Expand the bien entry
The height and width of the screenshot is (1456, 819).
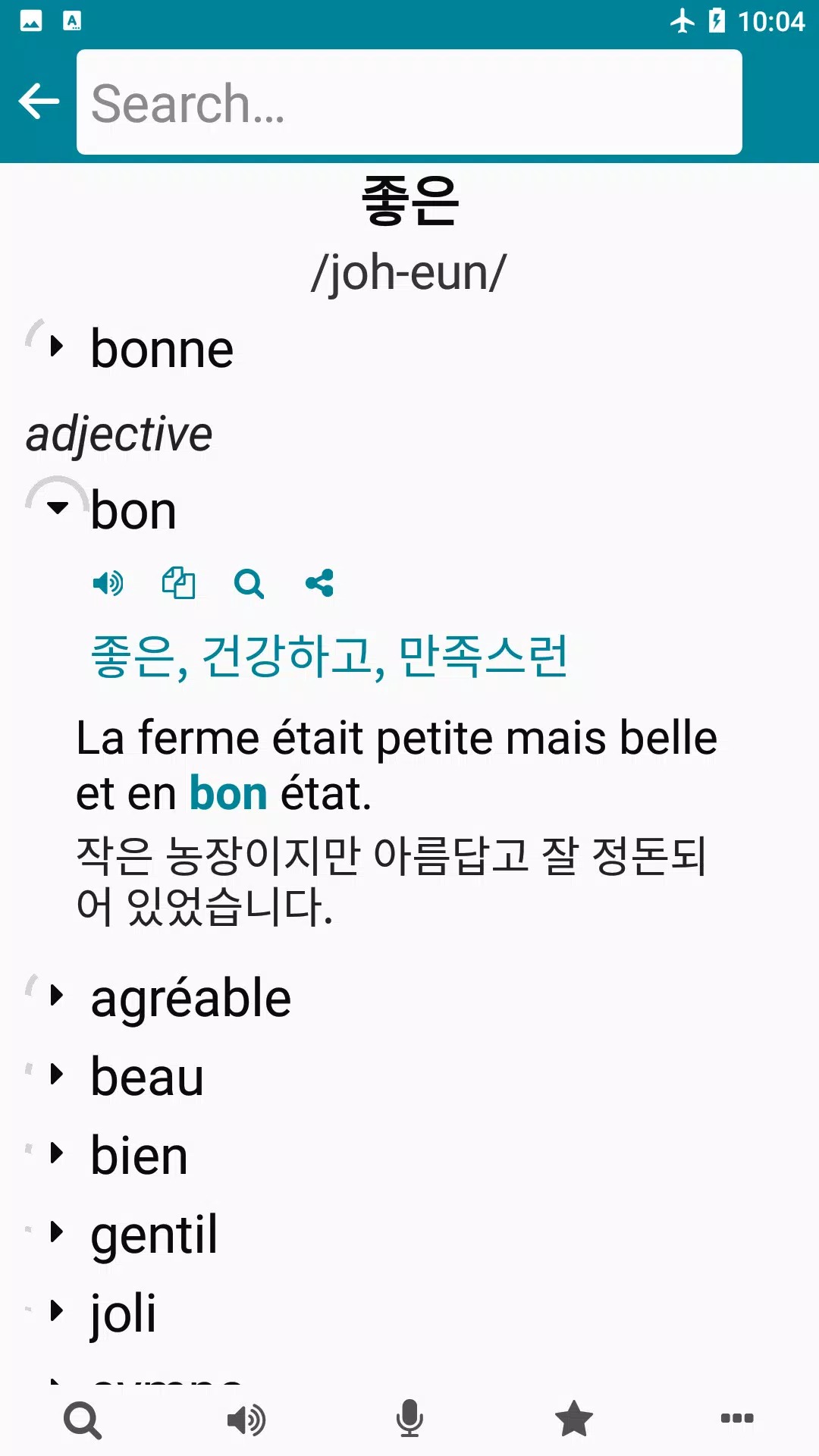pos(57,1153)
